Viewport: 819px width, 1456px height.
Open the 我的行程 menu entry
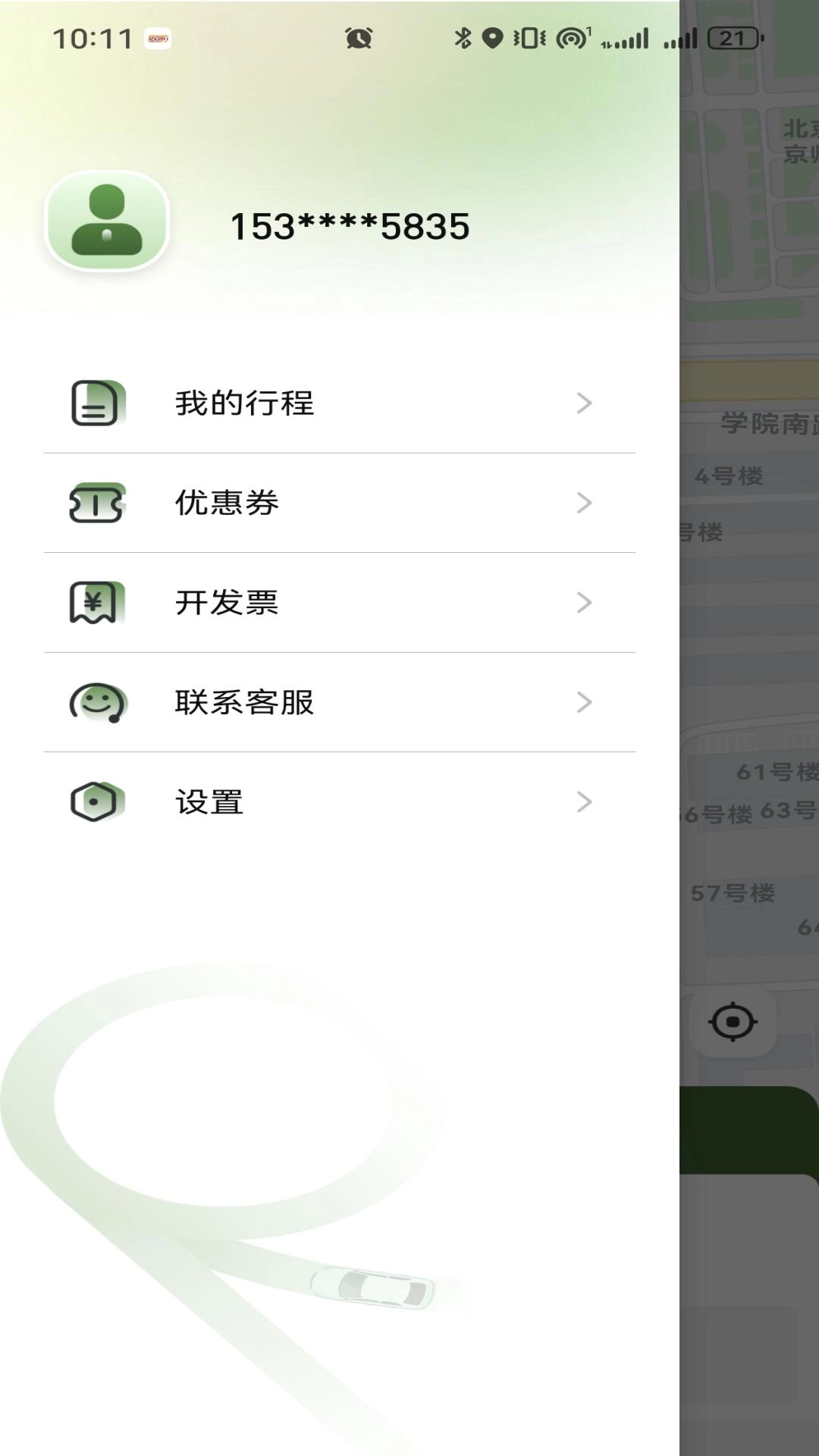pyautogui.click(x=244, y=403)
